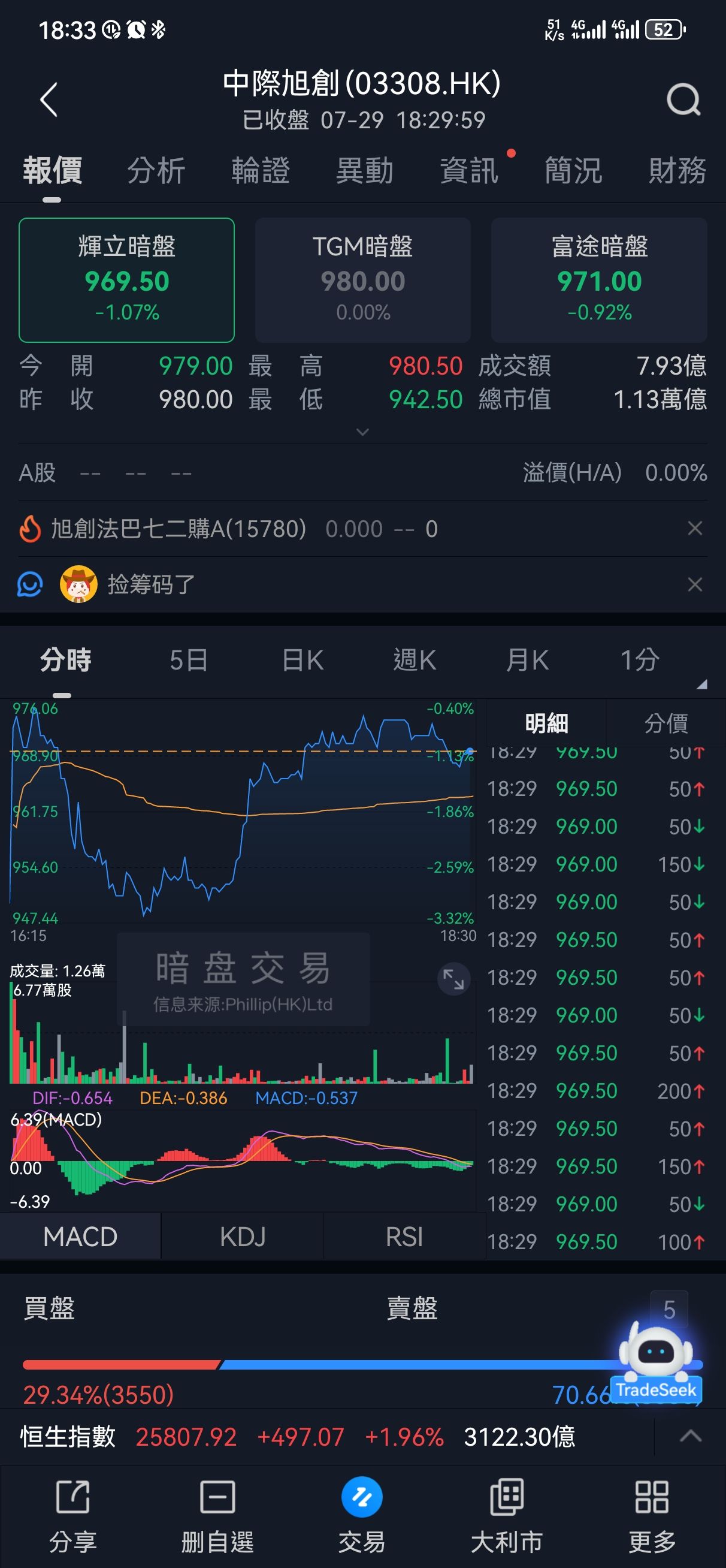The width and height of the screenshot is (726, 1568).
Task: Select the 富途暗盤 quote card
Action: [x=599, y=280]
